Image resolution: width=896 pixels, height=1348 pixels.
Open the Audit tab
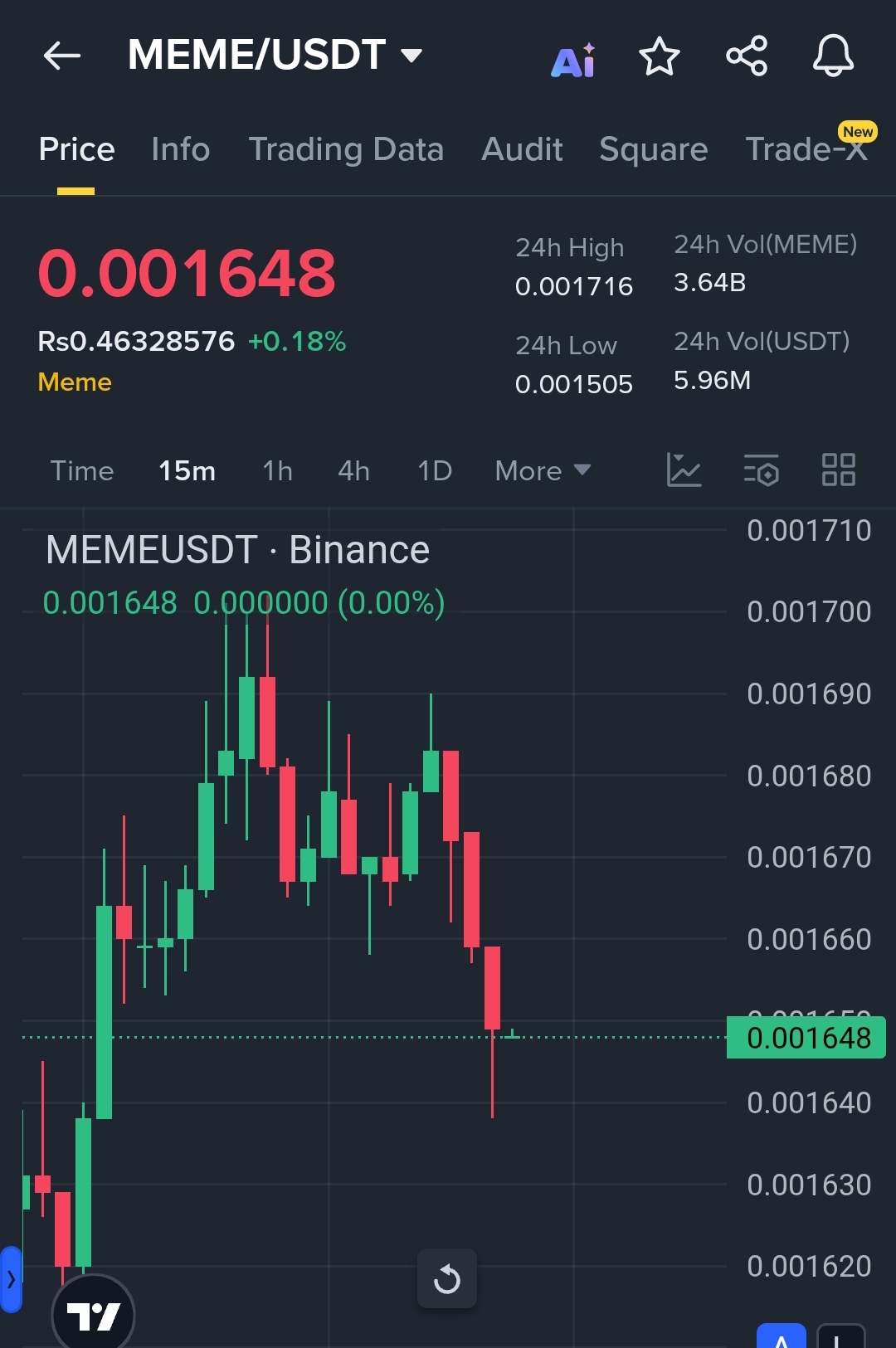(x=522, y=149)
